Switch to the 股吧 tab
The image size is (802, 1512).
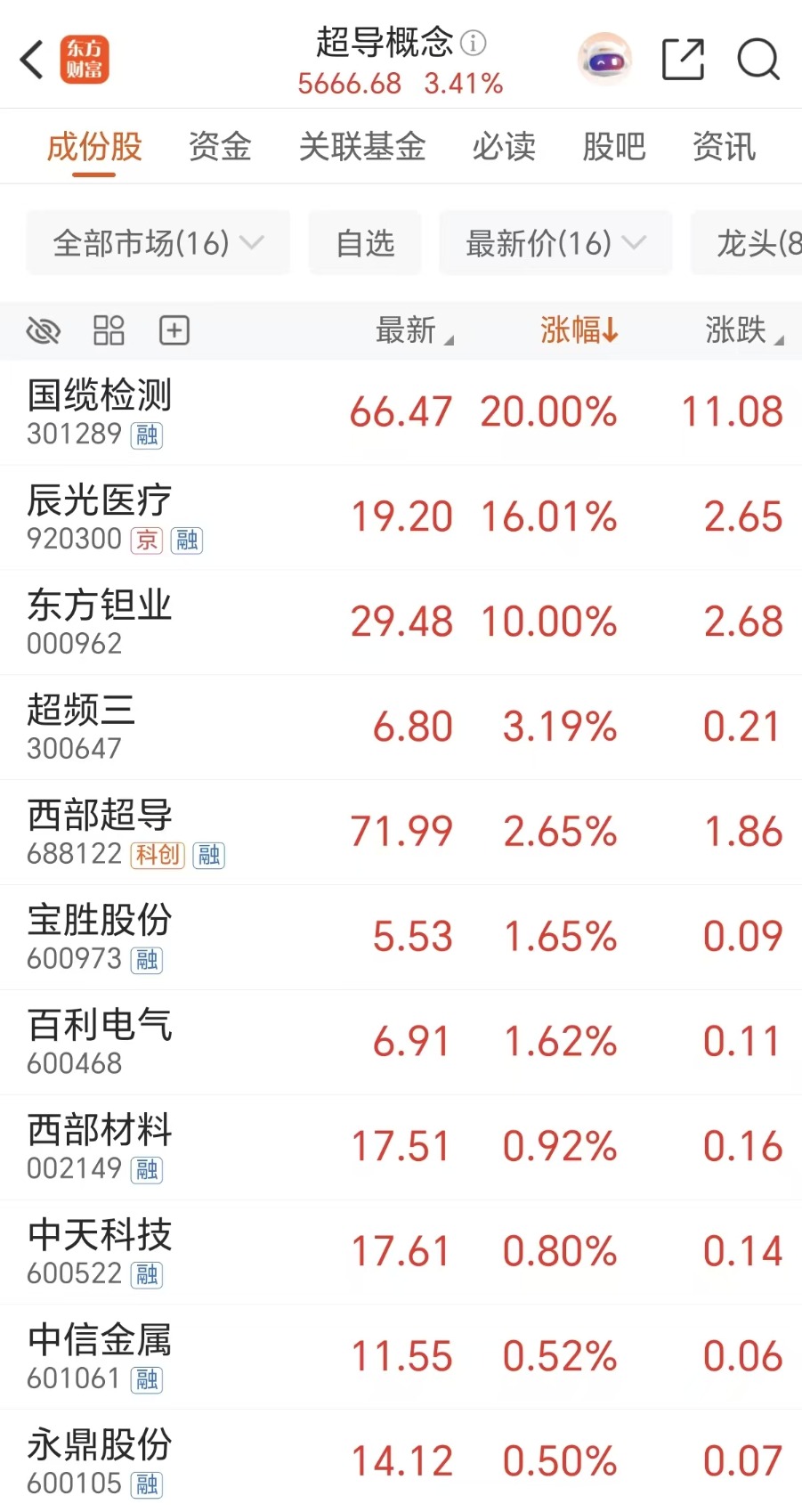point(614,147)
